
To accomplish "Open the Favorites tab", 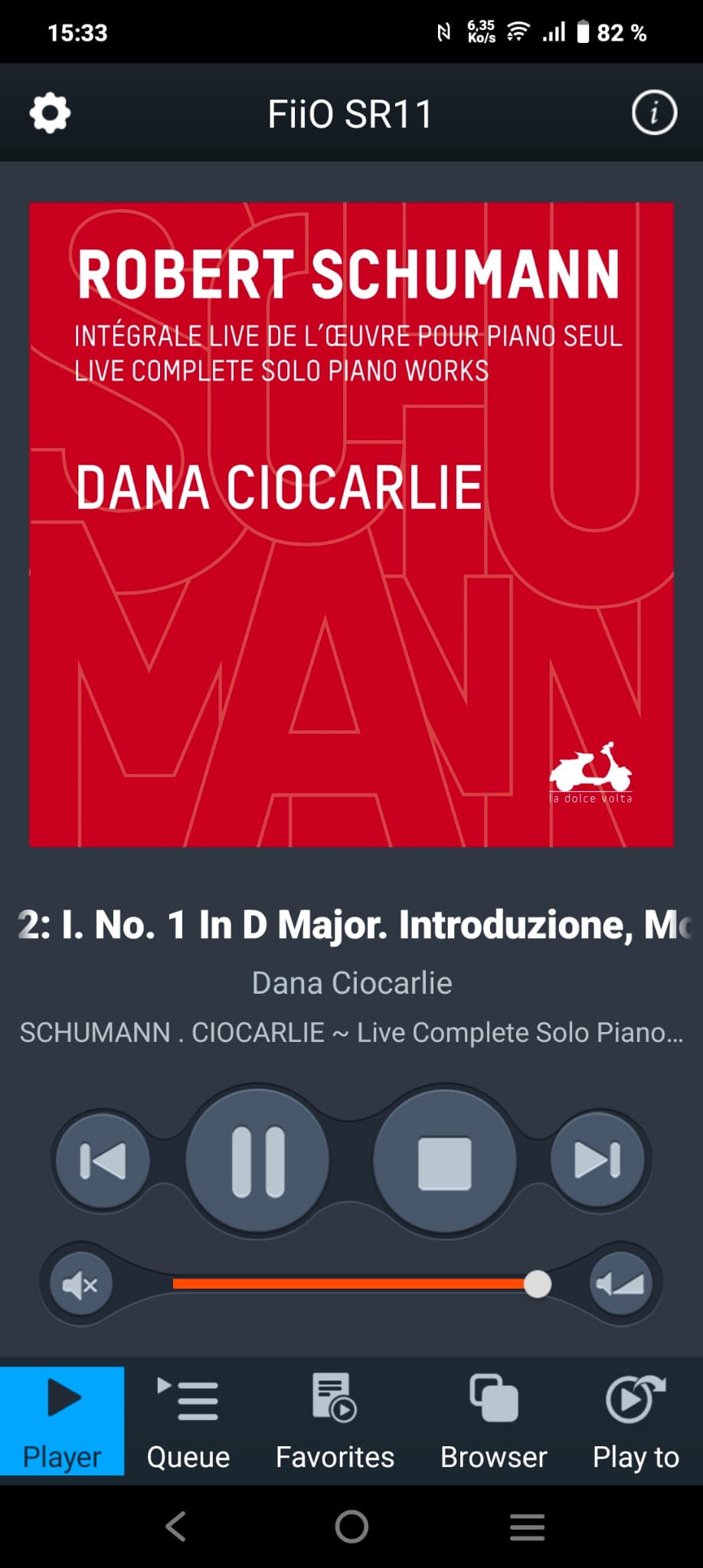I will [x=335, y=1423].
